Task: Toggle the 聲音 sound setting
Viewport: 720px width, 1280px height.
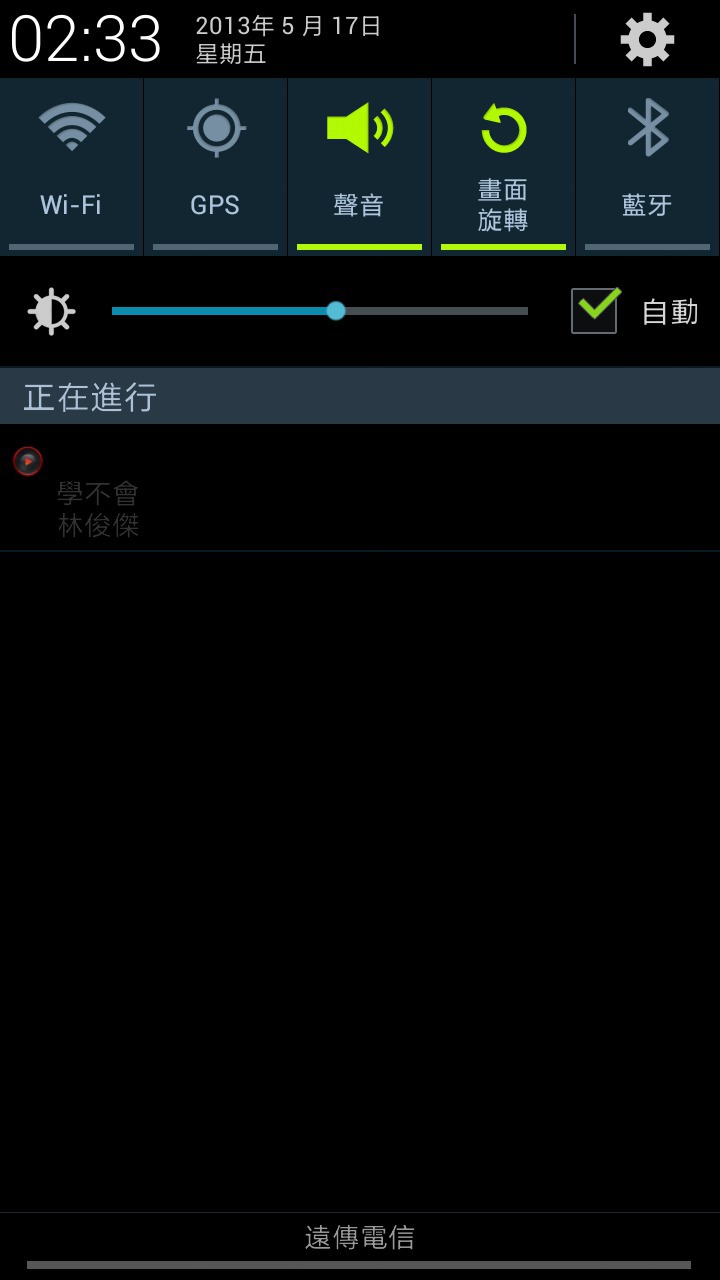Action: [359, 166]
